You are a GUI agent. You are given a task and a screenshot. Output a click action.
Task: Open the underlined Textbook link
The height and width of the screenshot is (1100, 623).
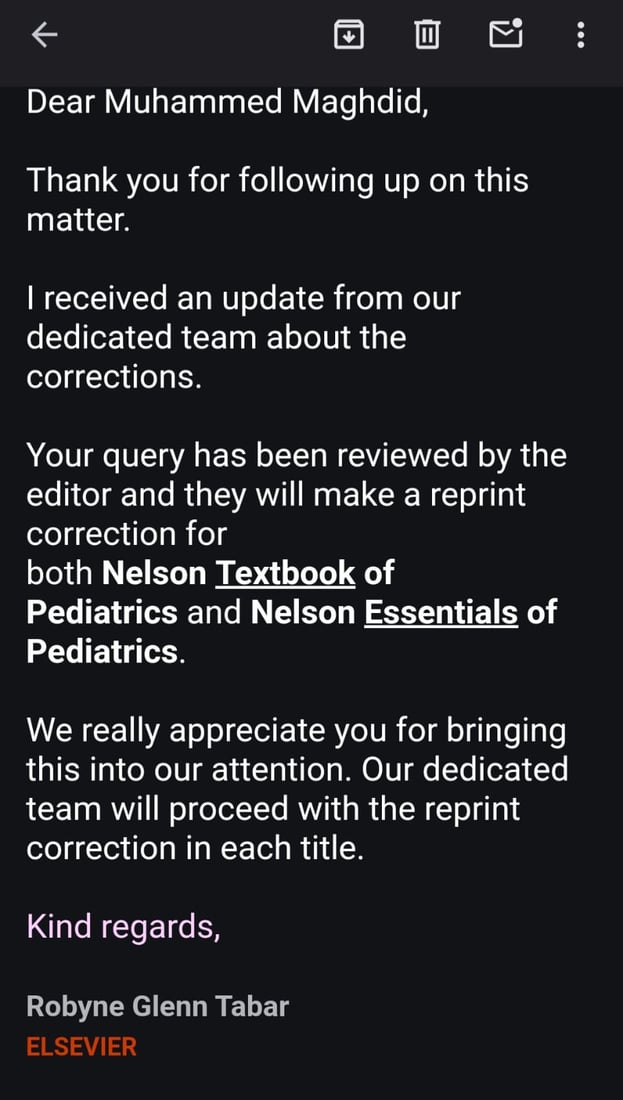(x=285, y=573)
